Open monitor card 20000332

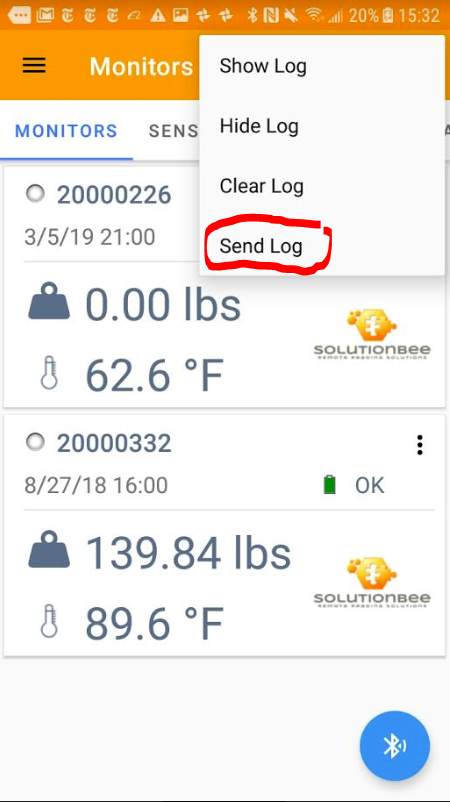click(224, 535)
